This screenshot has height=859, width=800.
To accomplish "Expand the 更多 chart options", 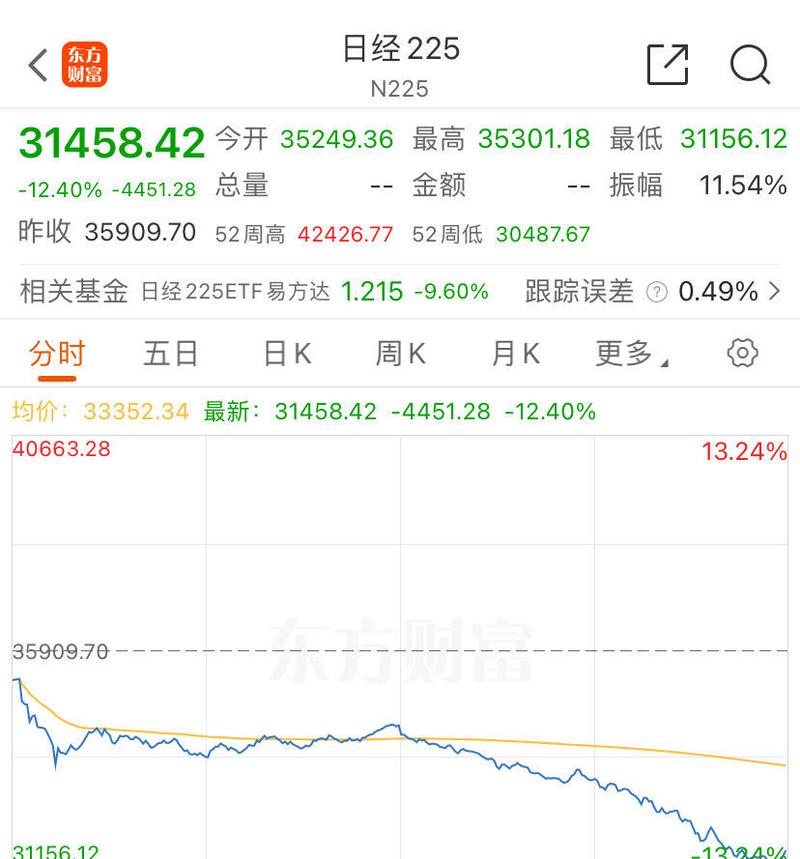I will tap(630, 354).
